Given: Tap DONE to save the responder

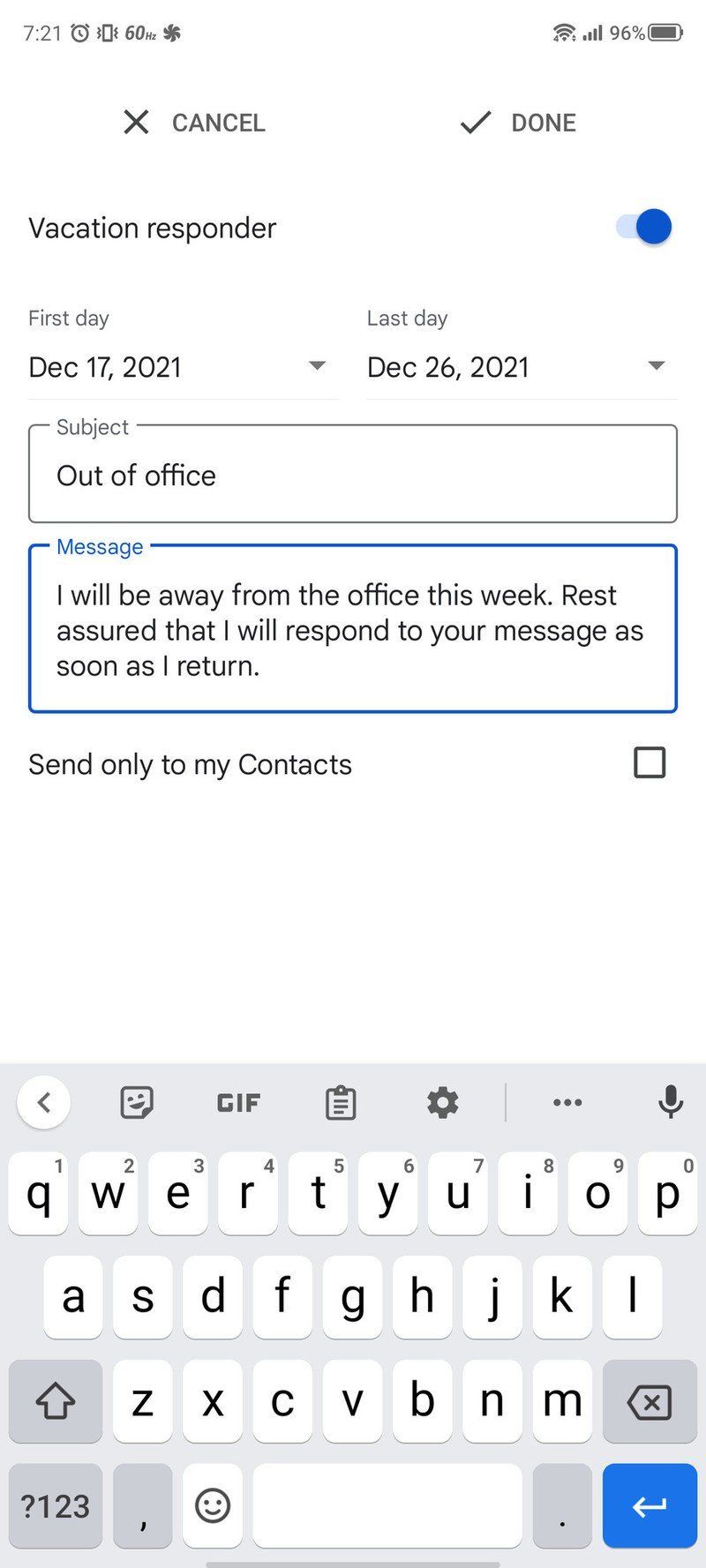Looking at the screenshot, I should 517,123.
